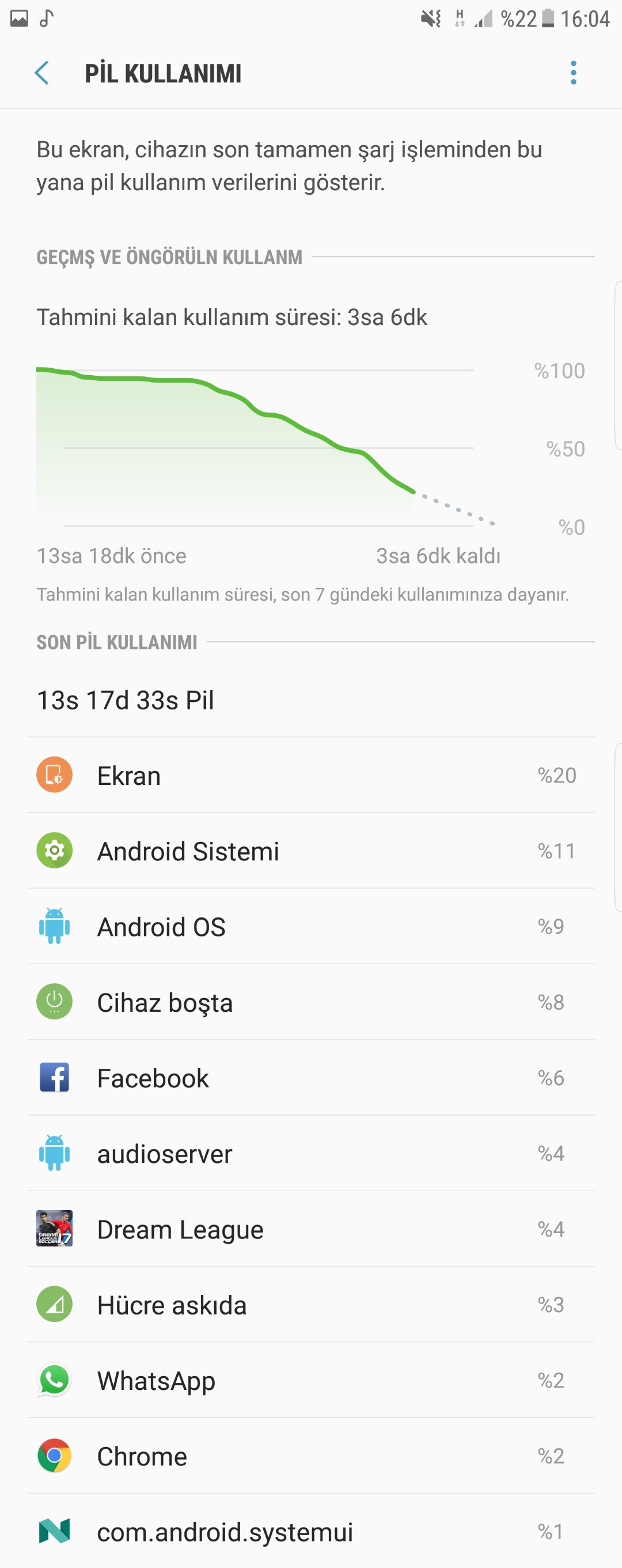
Task: Tap the audioserver entry
Action: coord(310,1154)
